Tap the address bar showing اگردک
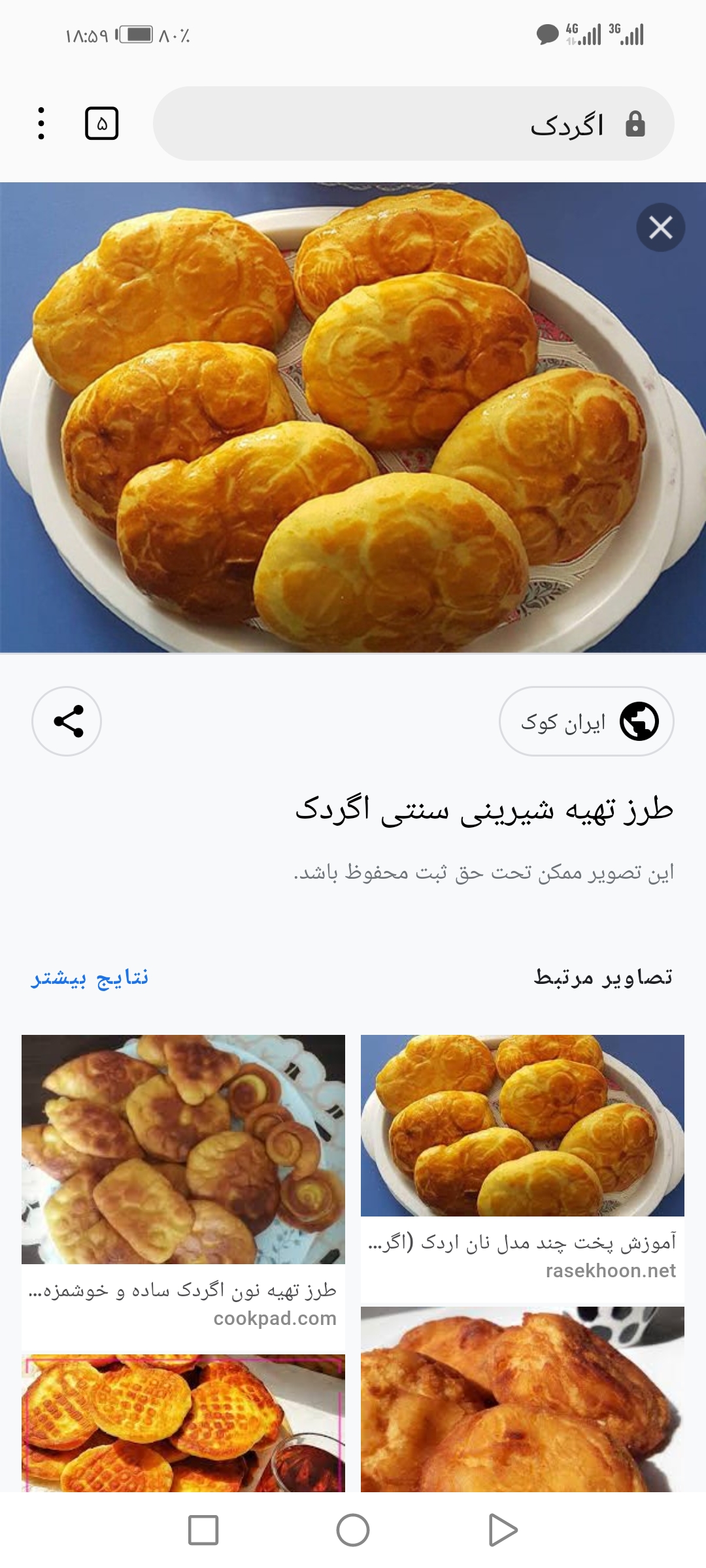The image size is (706, 1568). pyautogui.click(x=413, y=123)
